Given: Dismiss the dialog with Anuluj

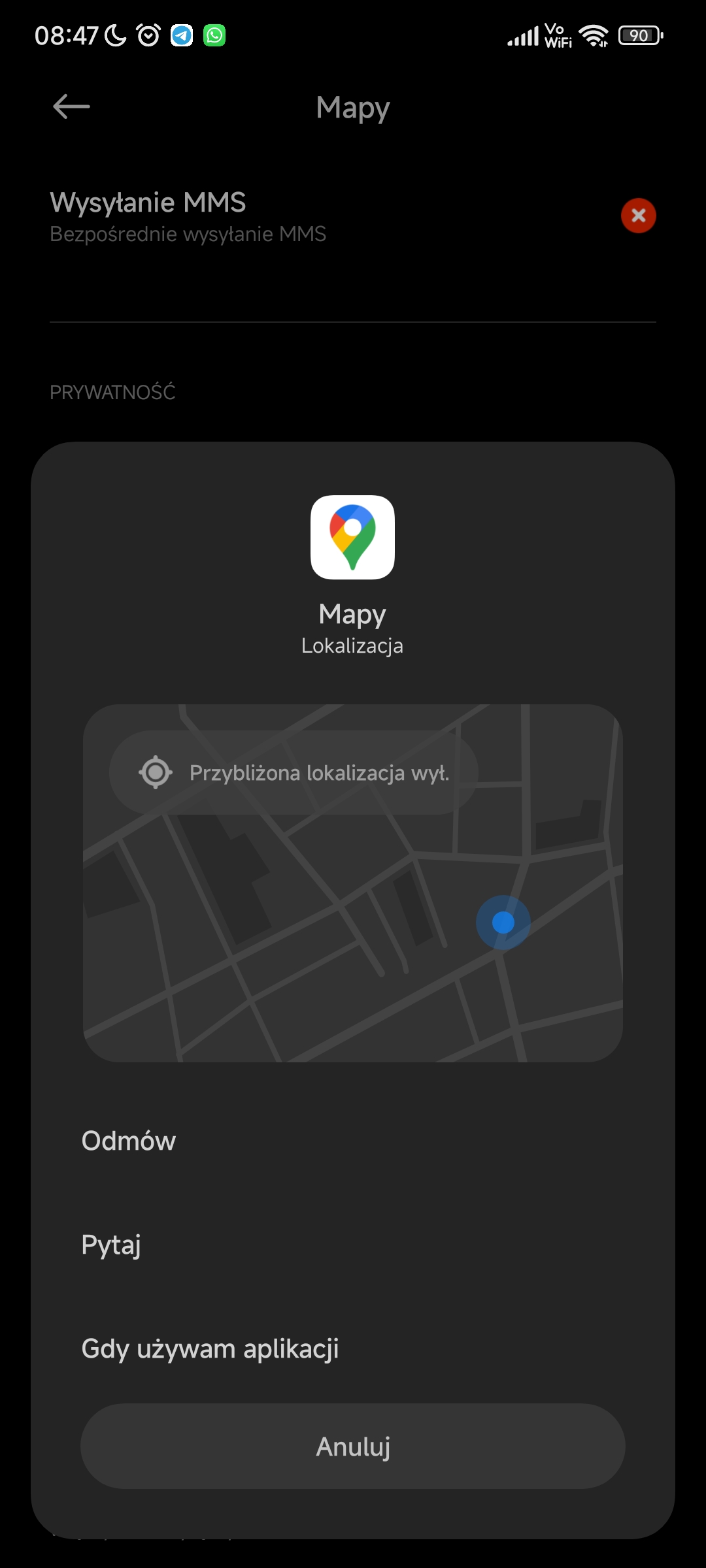Looking at the screenshot, I should point(353,1446).
